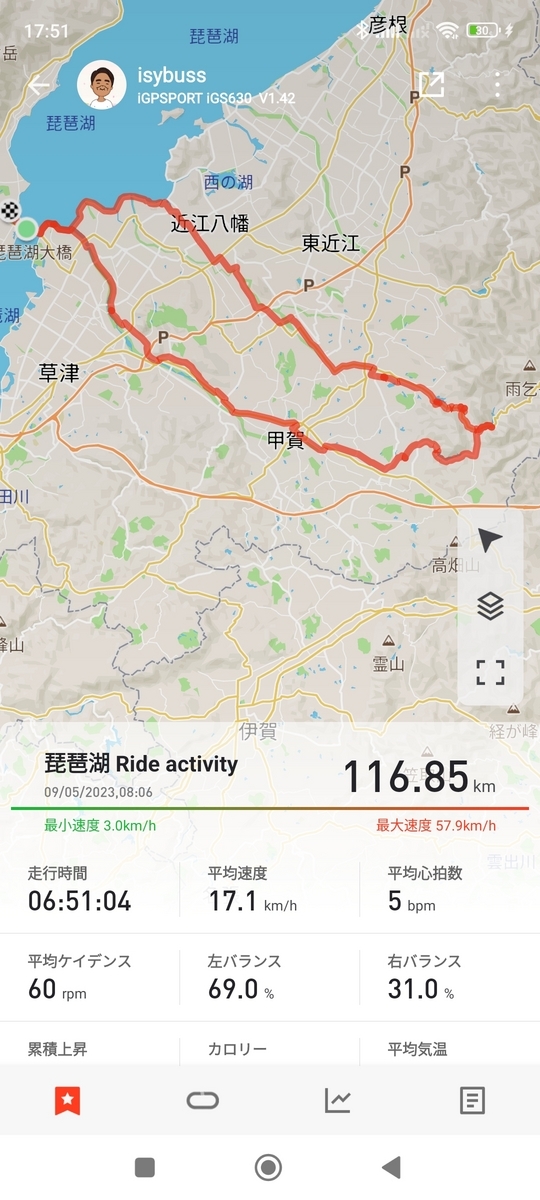Tap the system home button
540x1200 pixels.
pos(268,1167)
